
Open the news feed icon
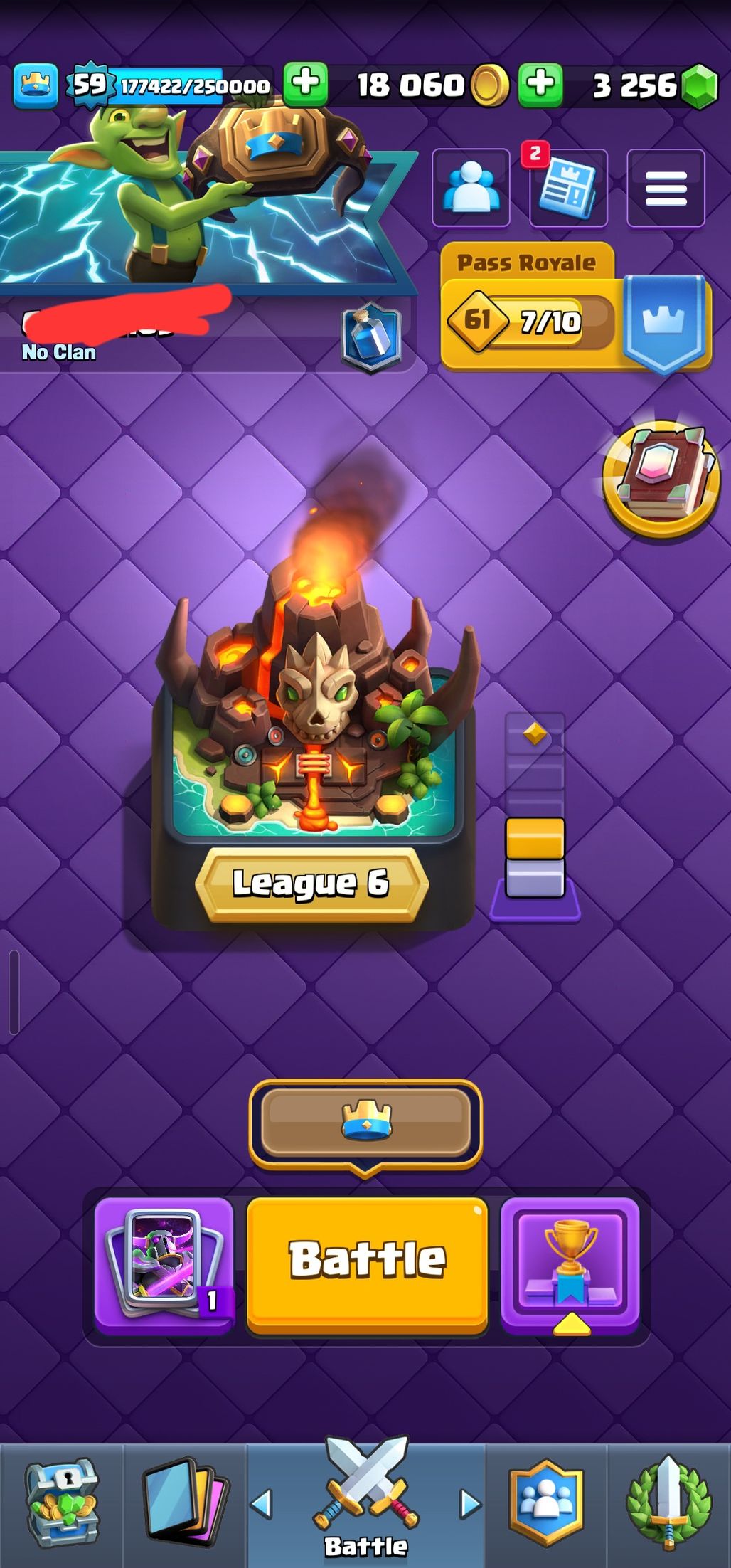[567, 189]
